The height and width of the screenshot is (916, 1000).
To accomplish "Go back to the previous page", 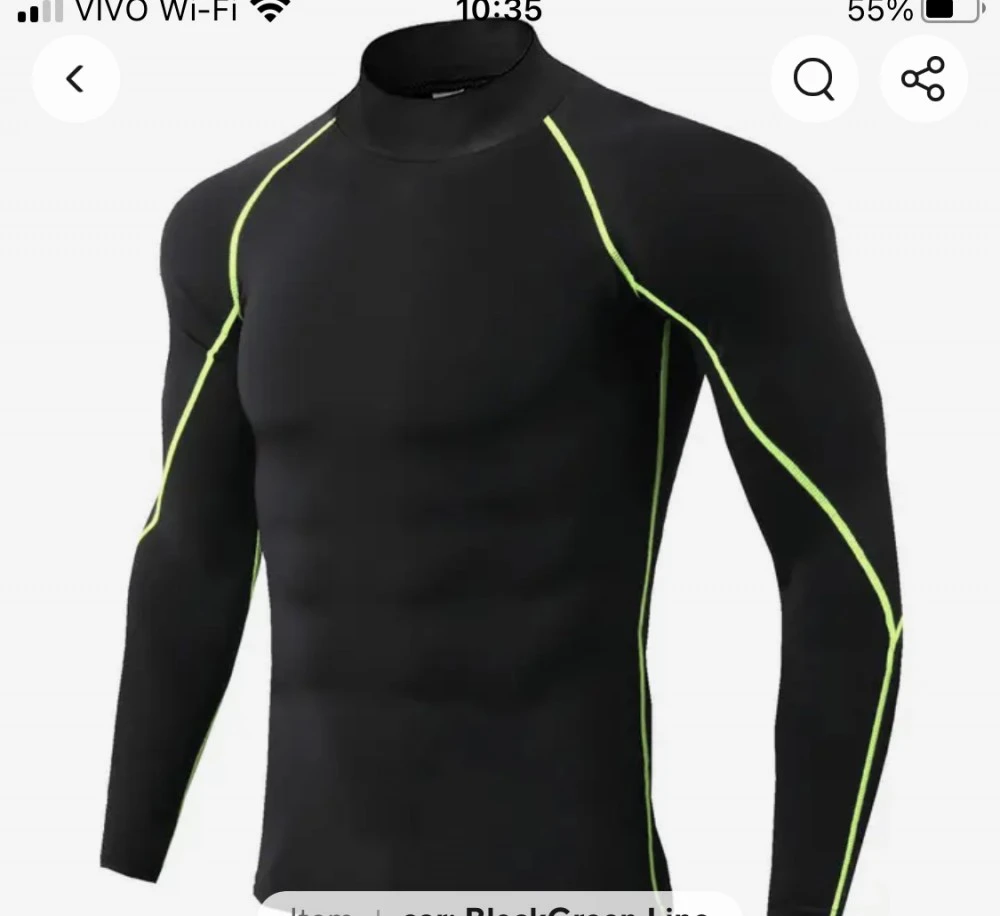I will pyautogui.click(x=75, y=79).
